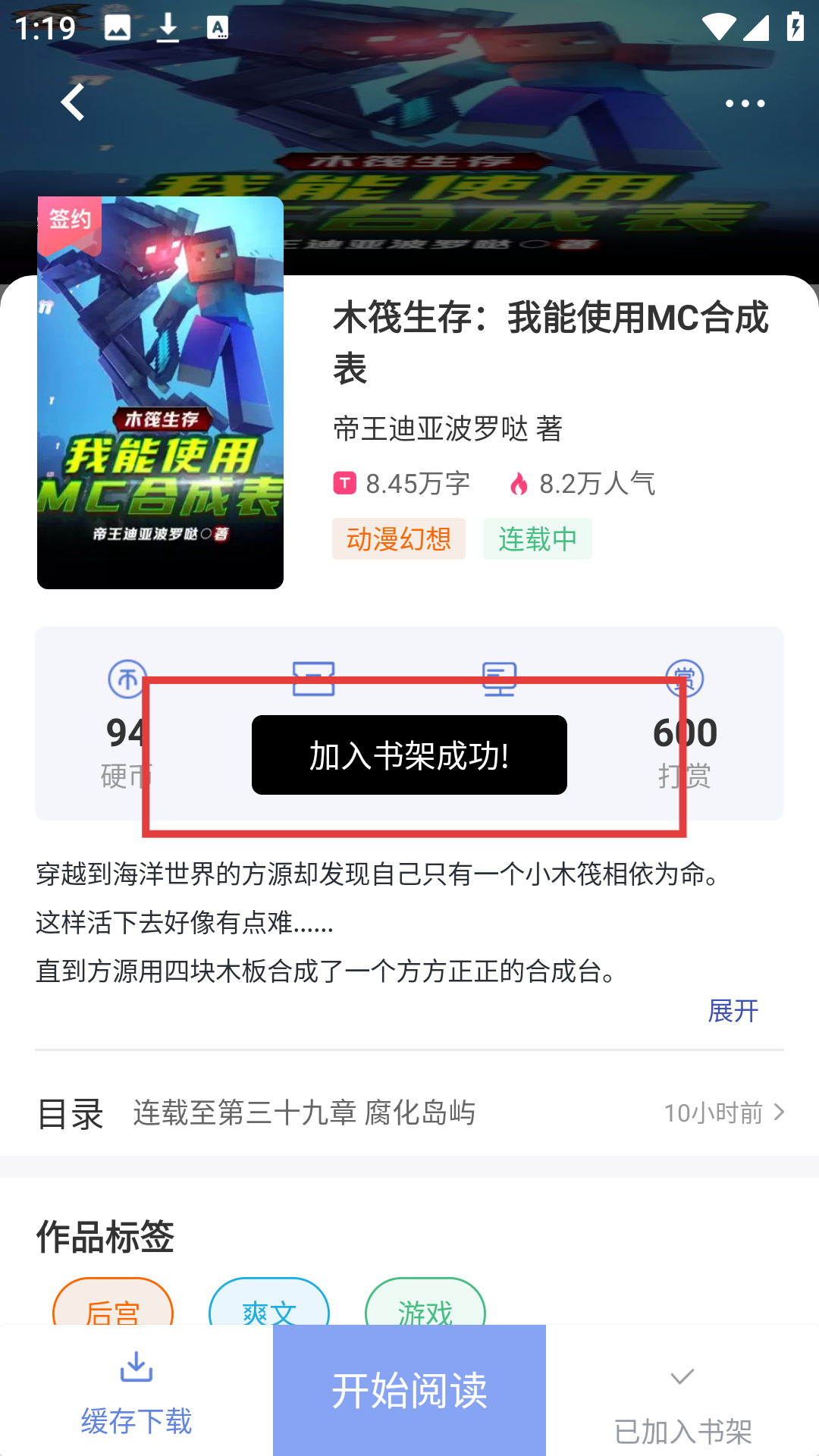Open the three-dot overflow menu
This screenshot has width=819, height=1456.
point(745,103)
